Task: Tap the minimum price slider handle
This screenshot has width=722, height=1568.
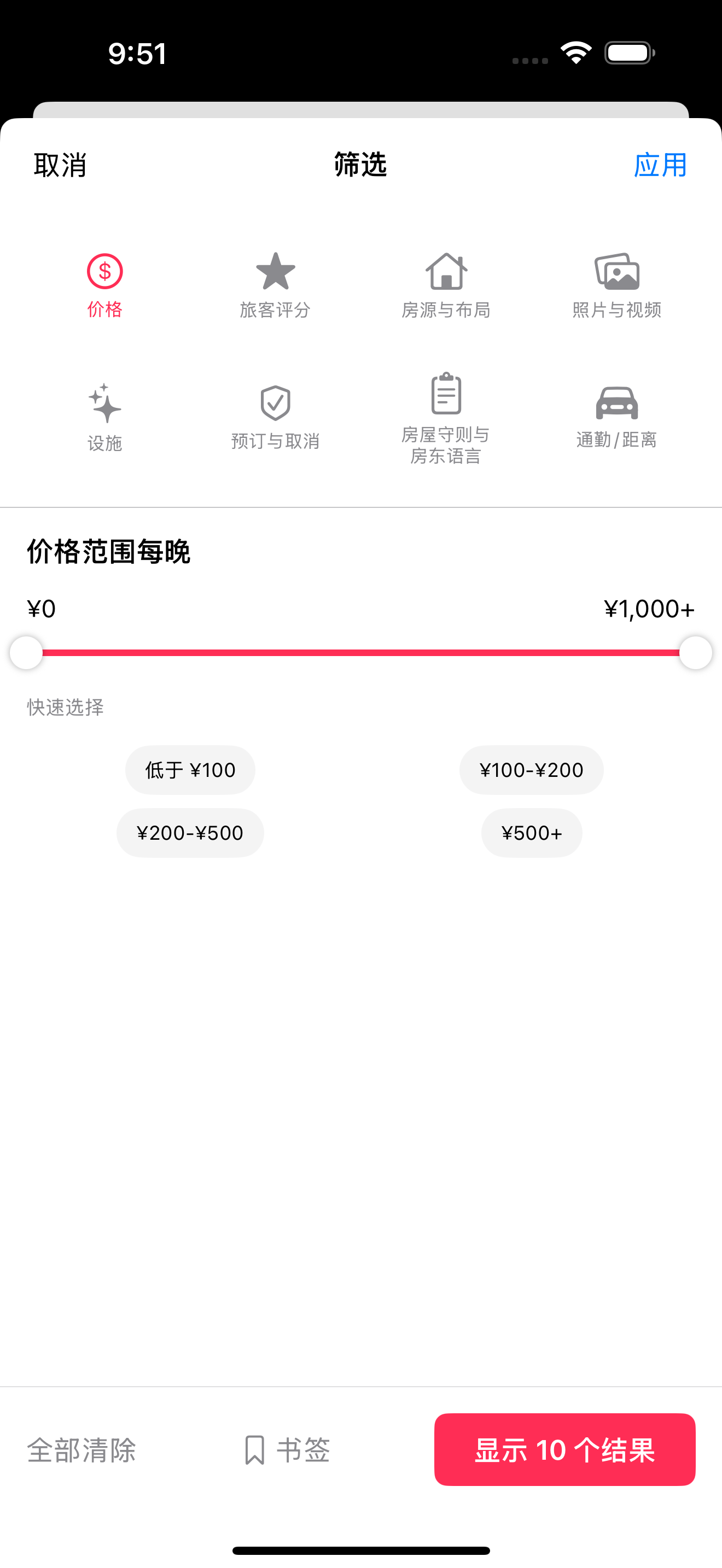Action: pyautogui.click(x=26, y=653)
